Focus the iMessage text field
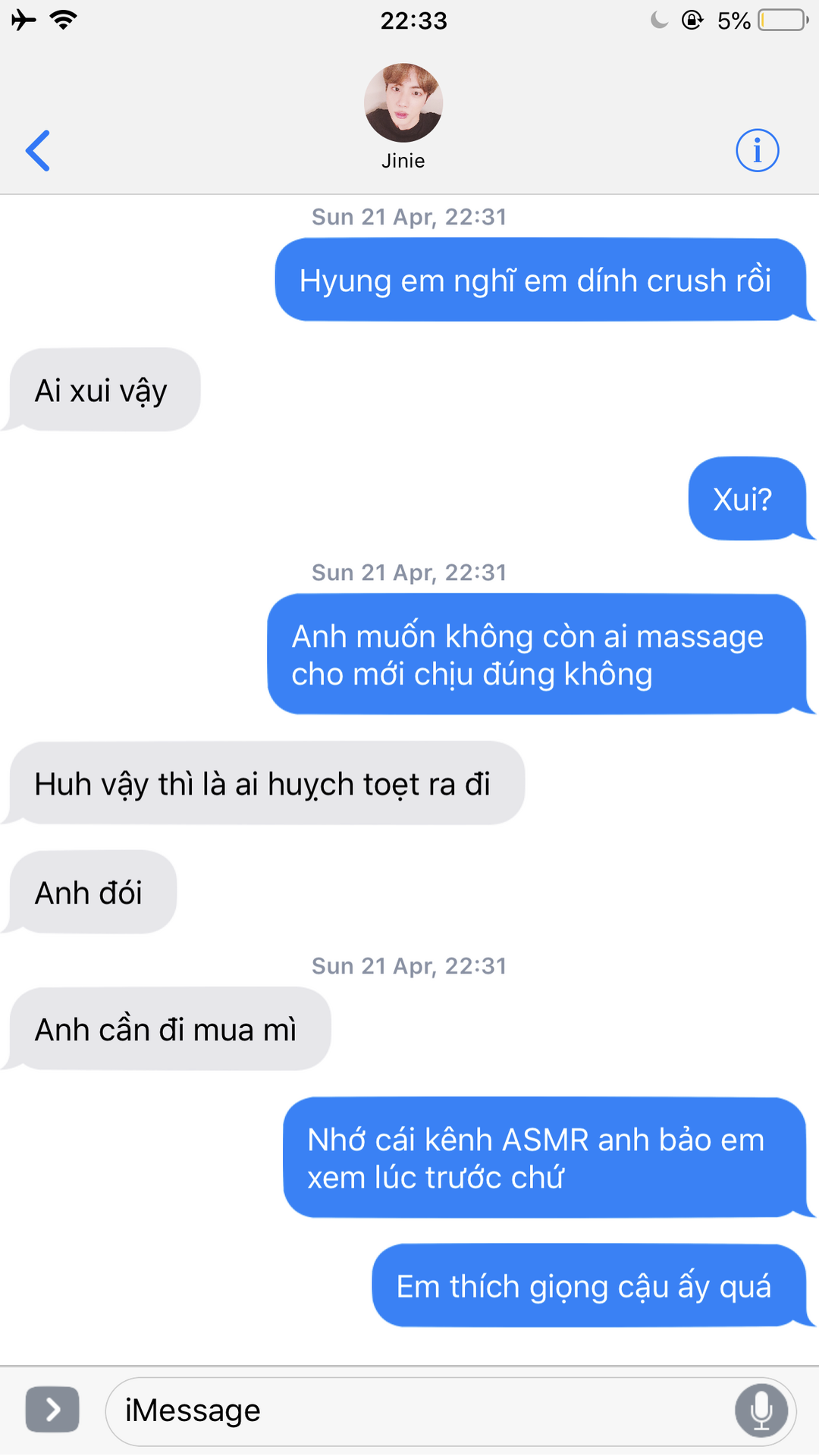The height and width of the screenshot is (1456, 819). point(417,1411)
